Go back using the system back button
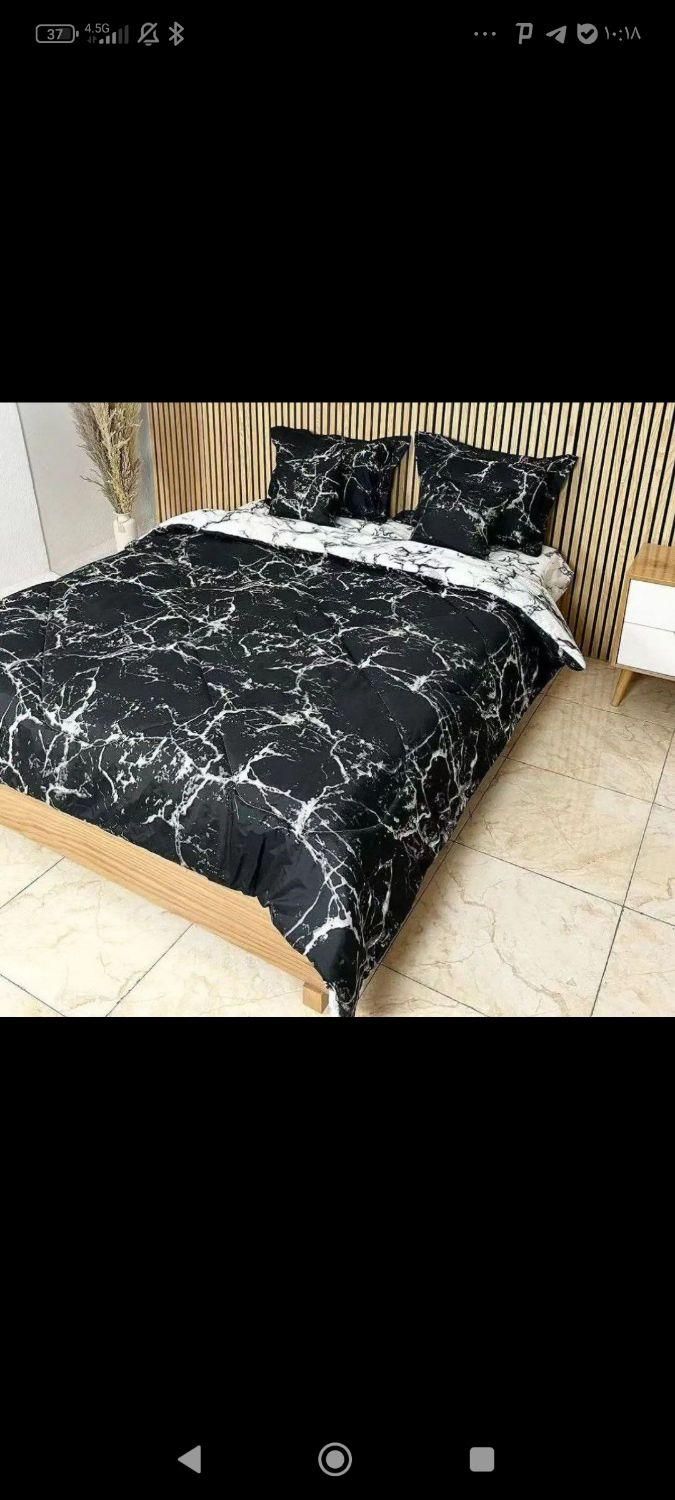675x1500 pixels. [x=189, y=1459]
